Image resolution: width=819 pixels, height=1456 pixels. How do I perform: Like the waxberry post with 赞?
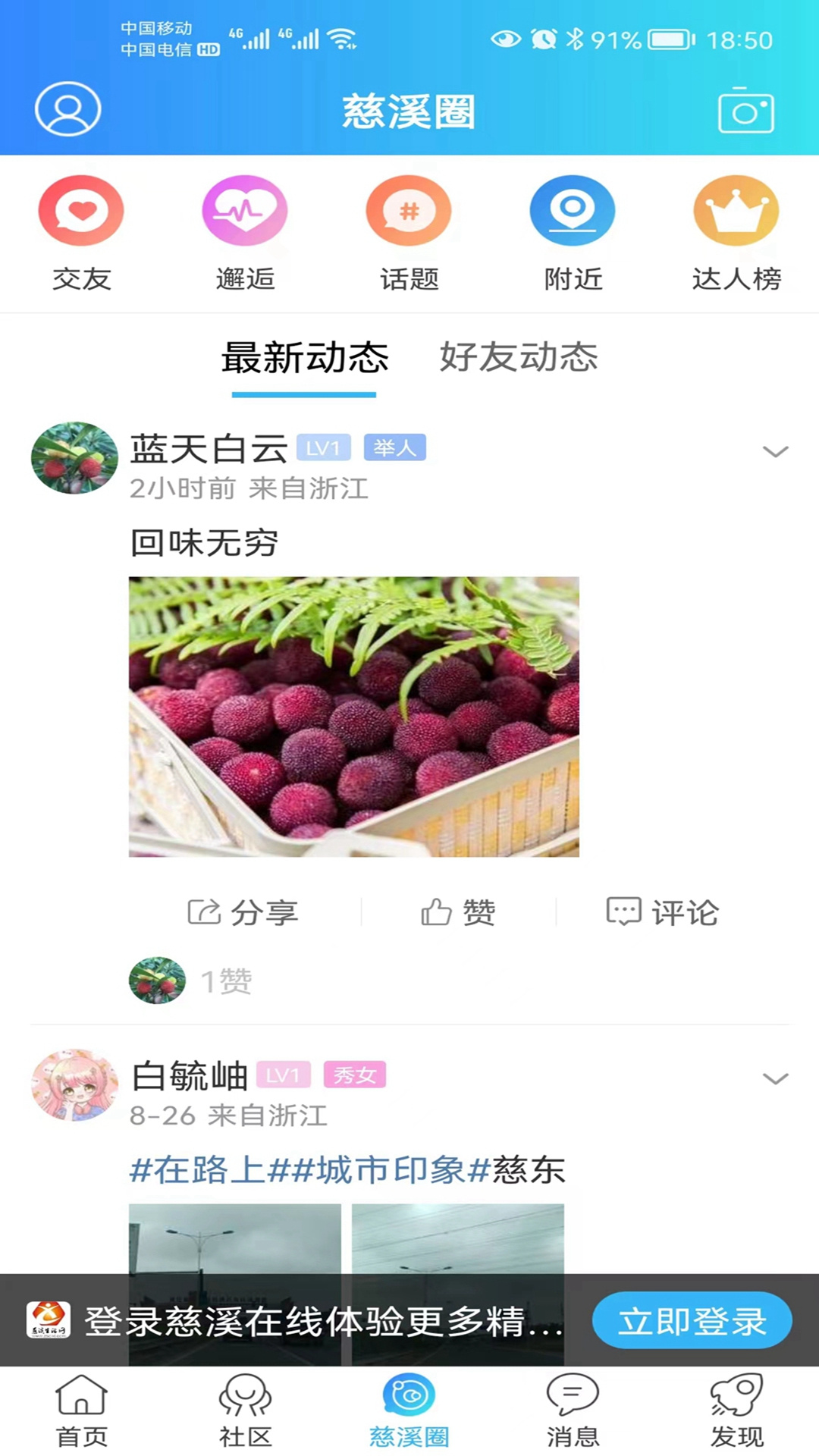(x=457, y=912)
